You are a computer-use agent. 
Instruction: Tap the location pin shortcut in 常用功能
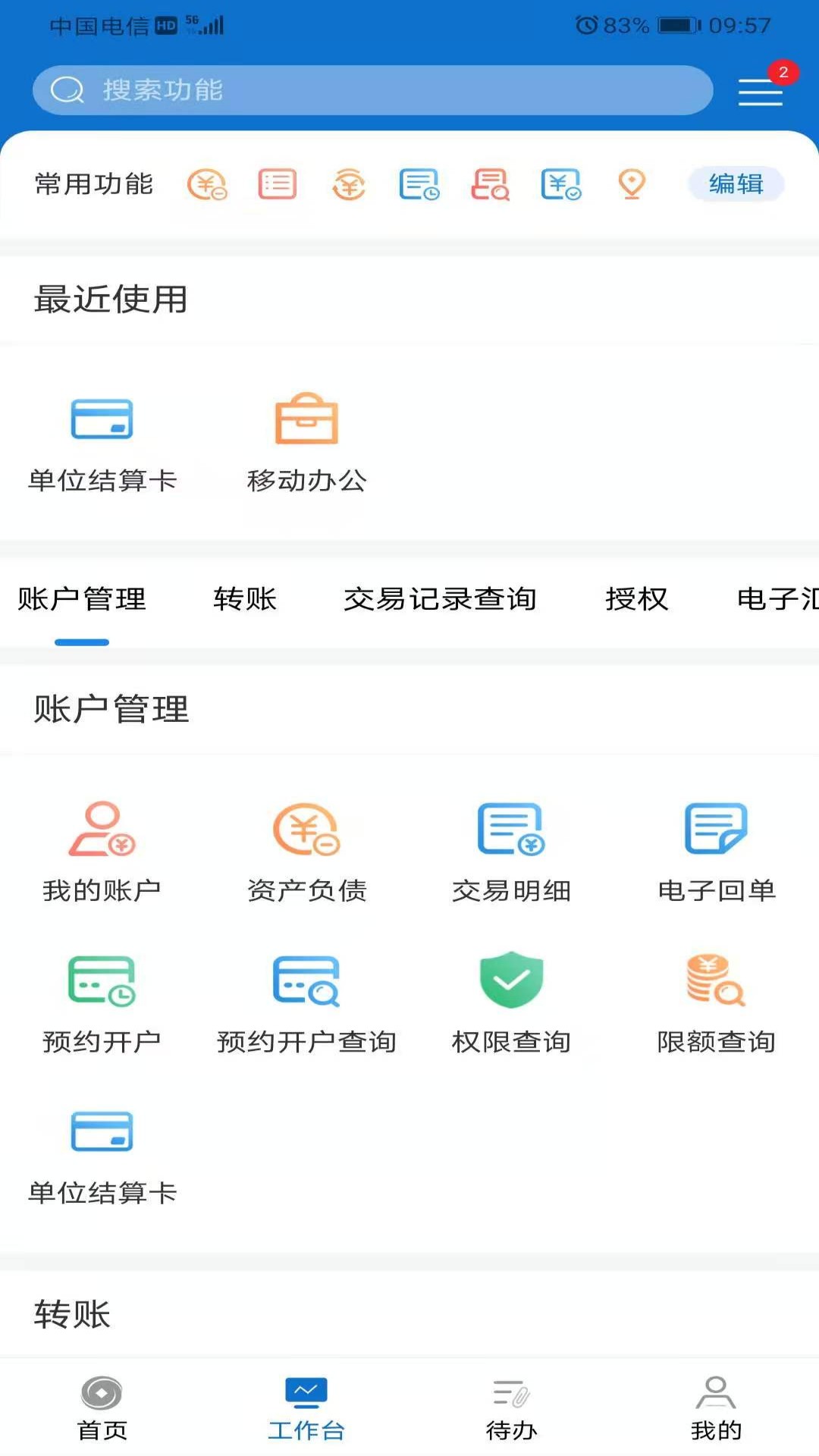[x=632, y=184]
